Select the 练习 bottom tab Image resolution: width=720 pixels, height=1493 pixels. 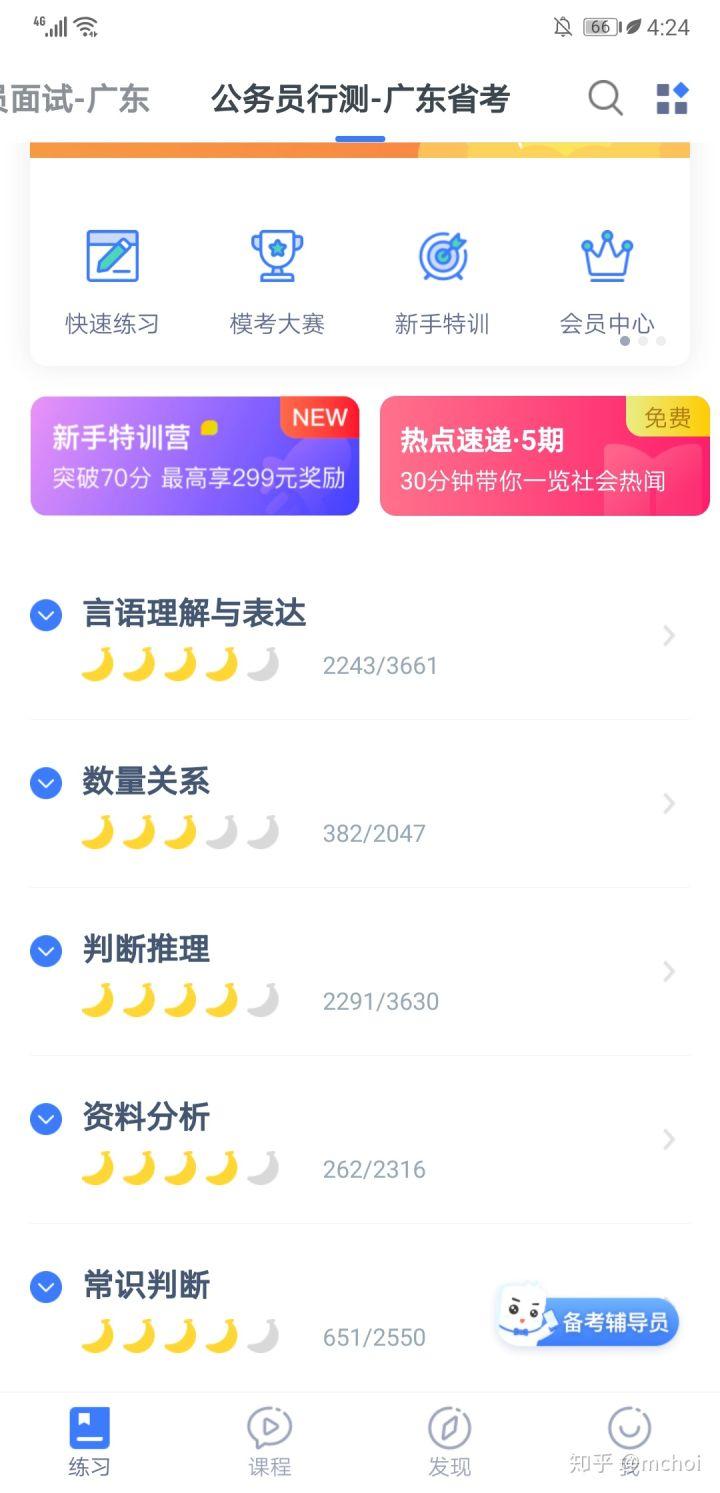pos(90,1441)
